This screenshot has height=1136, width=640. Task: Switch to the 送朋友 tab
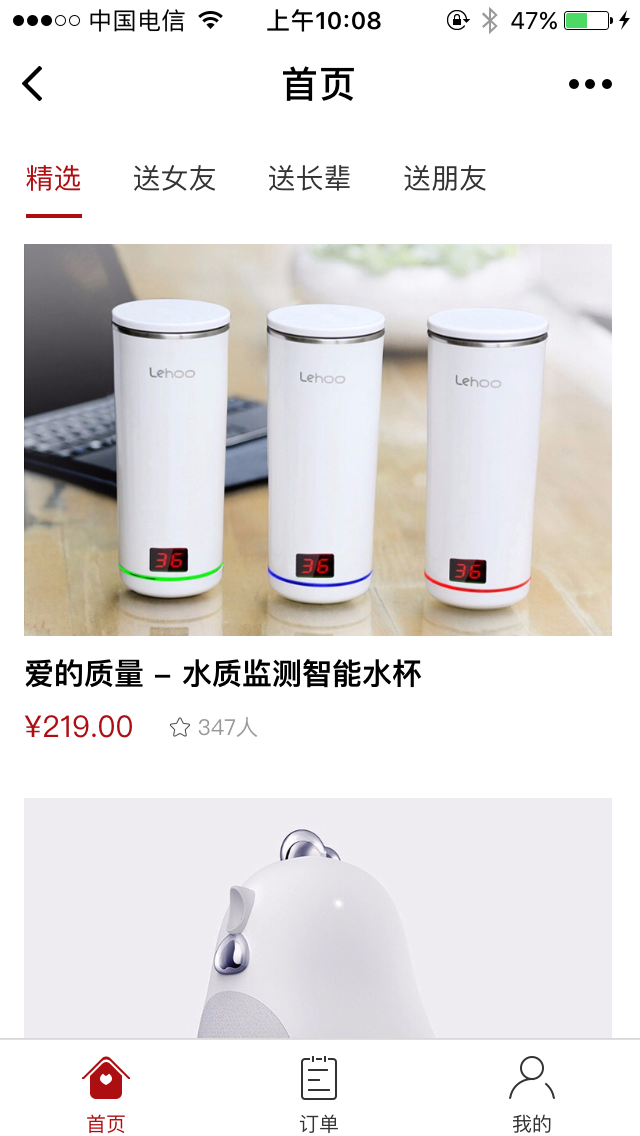pos(444,178)
